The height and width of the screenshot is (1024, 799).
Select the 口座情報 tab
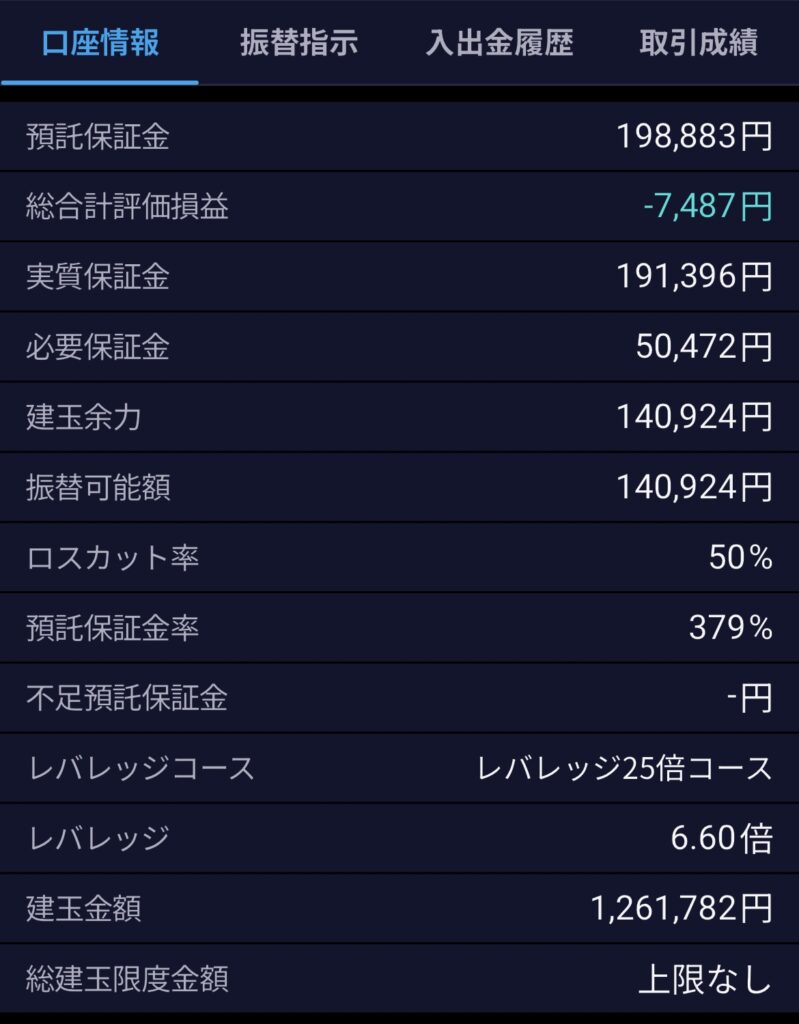coord(100,44)
